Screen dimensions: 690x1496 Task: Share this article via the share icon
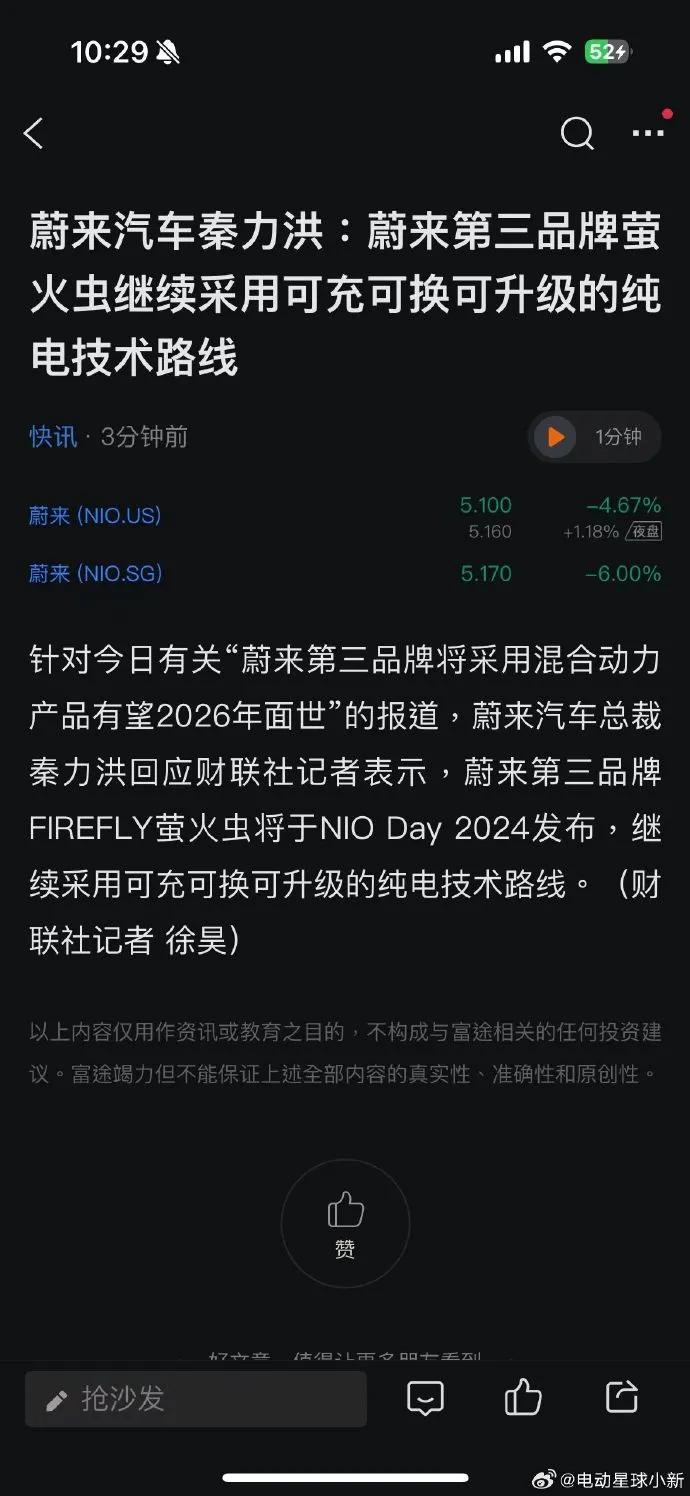pos(622,1397)
